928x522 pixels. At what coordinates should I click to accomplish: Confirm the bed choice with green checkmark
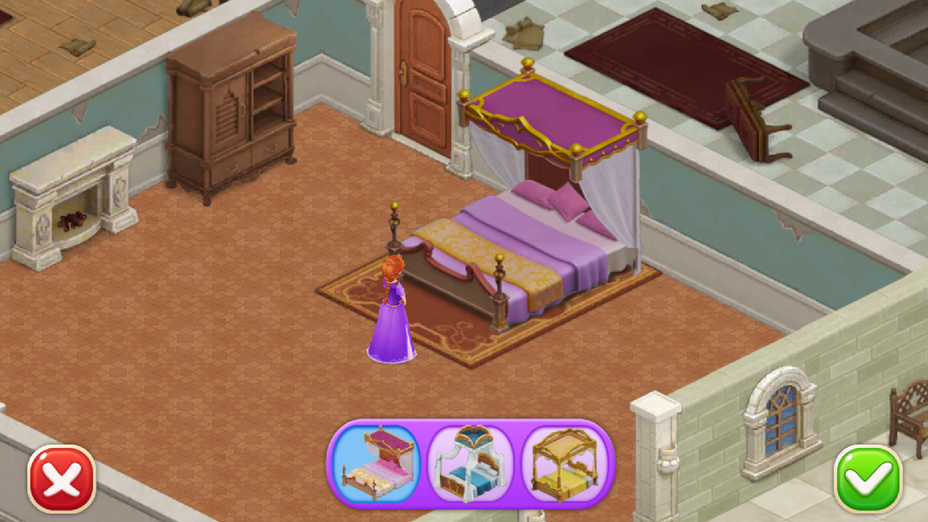click(x=867, y=479)
